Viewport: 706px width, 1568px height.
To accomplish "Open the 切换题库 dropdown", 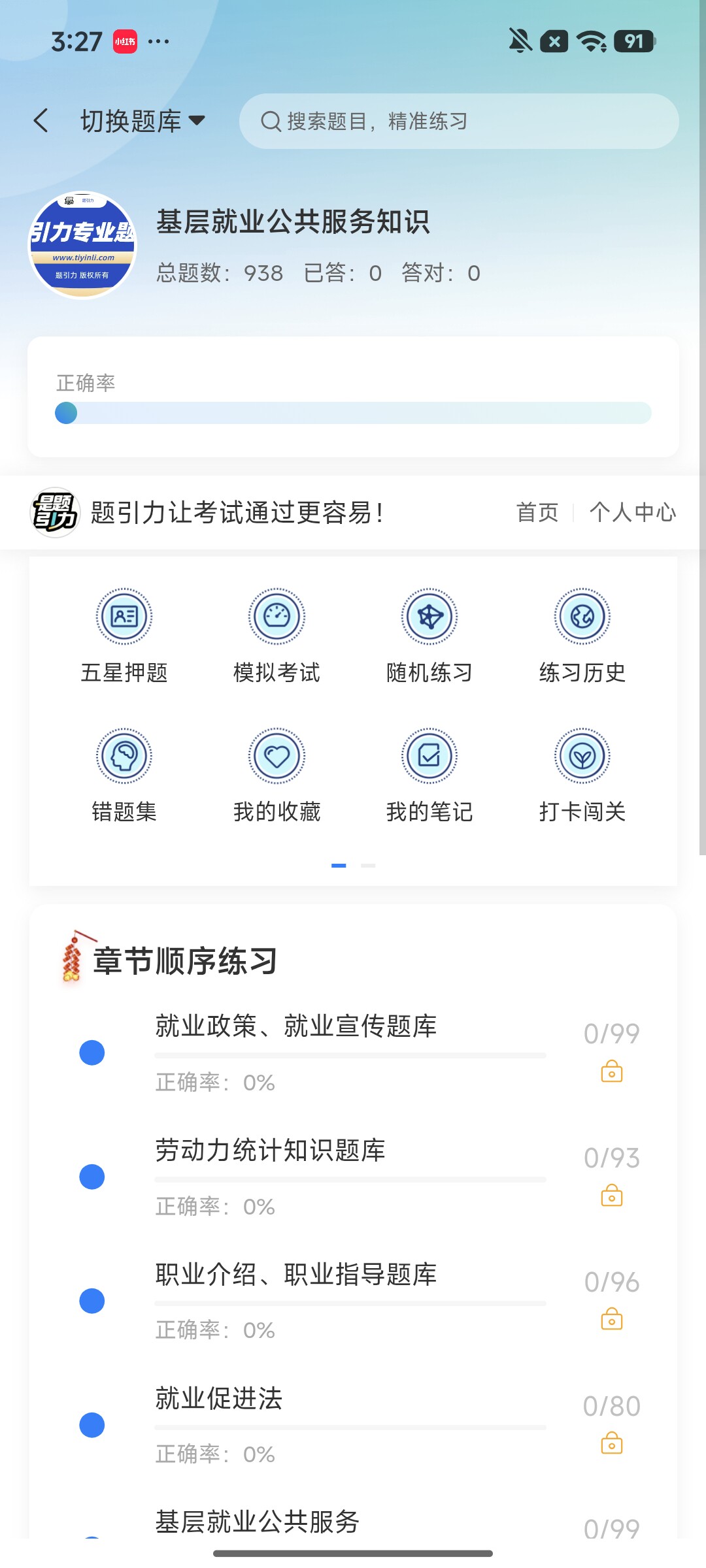I will pyautogui.click(x=143, y=121).
